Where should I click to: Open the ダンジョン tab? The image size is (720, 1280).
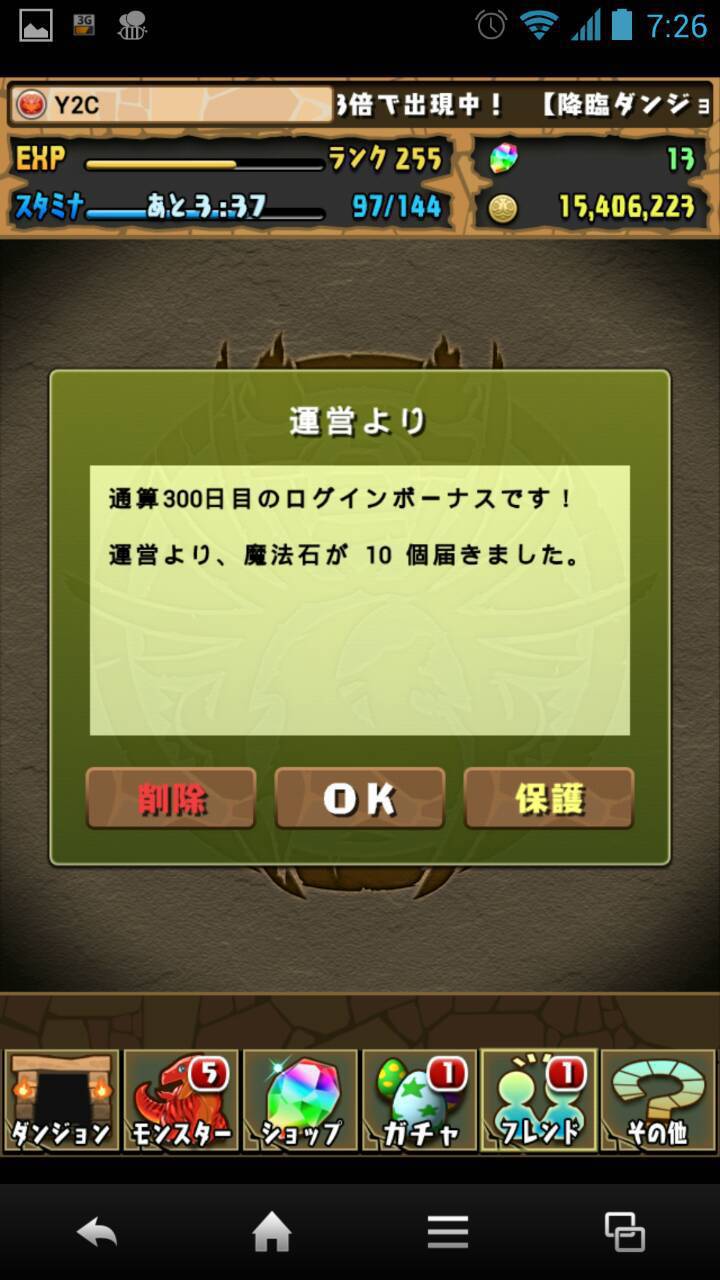(x=60, y=1100)
